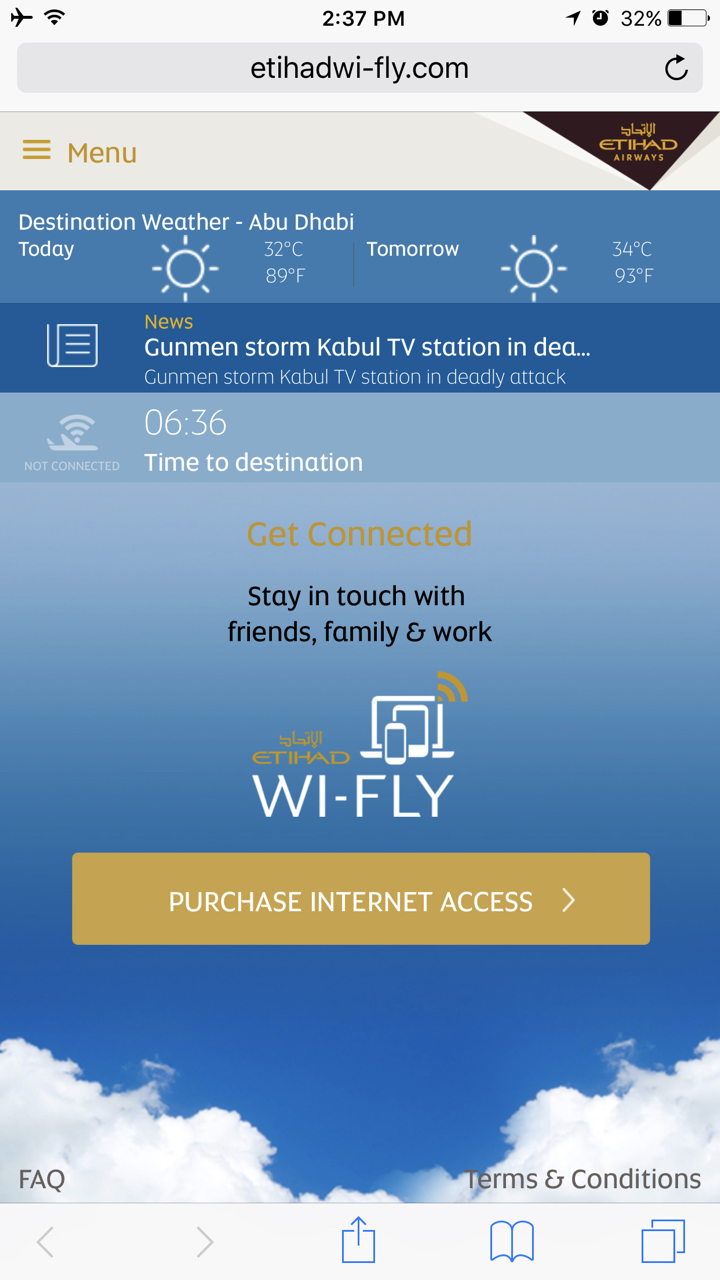Open the hamburger Menu

tap(79, 152)
